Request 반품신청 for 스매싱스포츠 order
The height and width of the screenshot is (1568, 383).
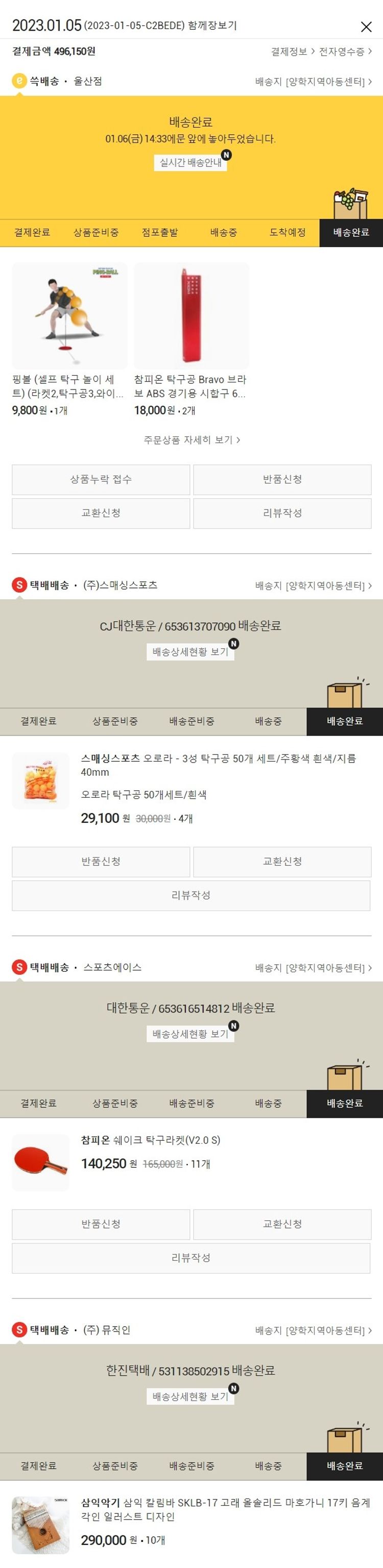(x=101, y=861)
